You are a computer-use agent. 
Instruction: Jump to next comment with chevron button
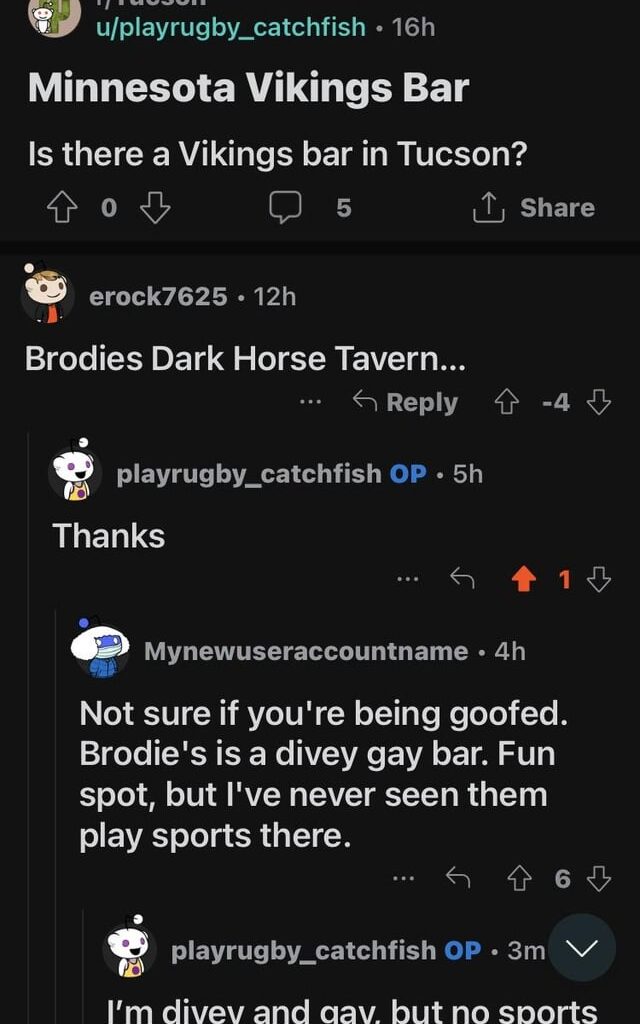tap(582, 947)
